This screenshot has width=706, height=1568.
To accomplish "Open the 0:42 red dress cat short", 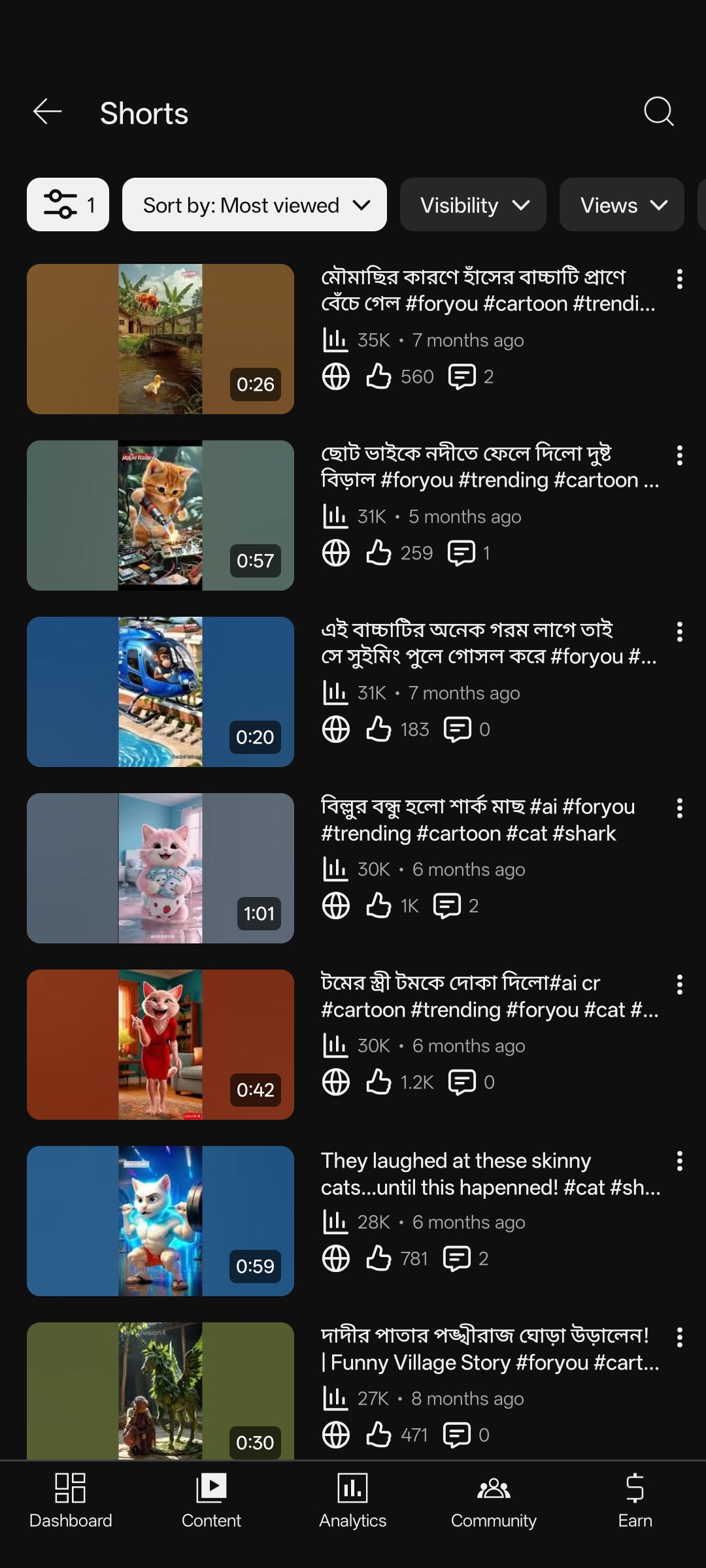I will [160, 1045].
